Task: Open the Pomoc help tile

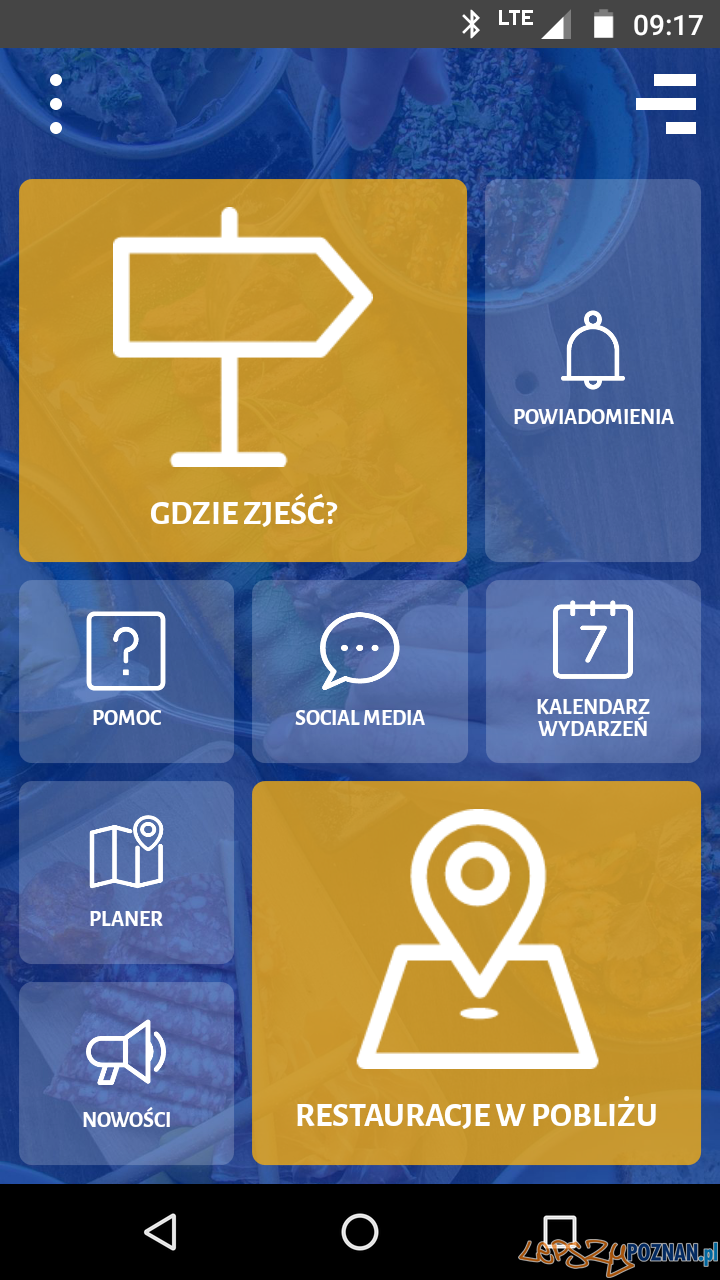Action: pos(127,671)
